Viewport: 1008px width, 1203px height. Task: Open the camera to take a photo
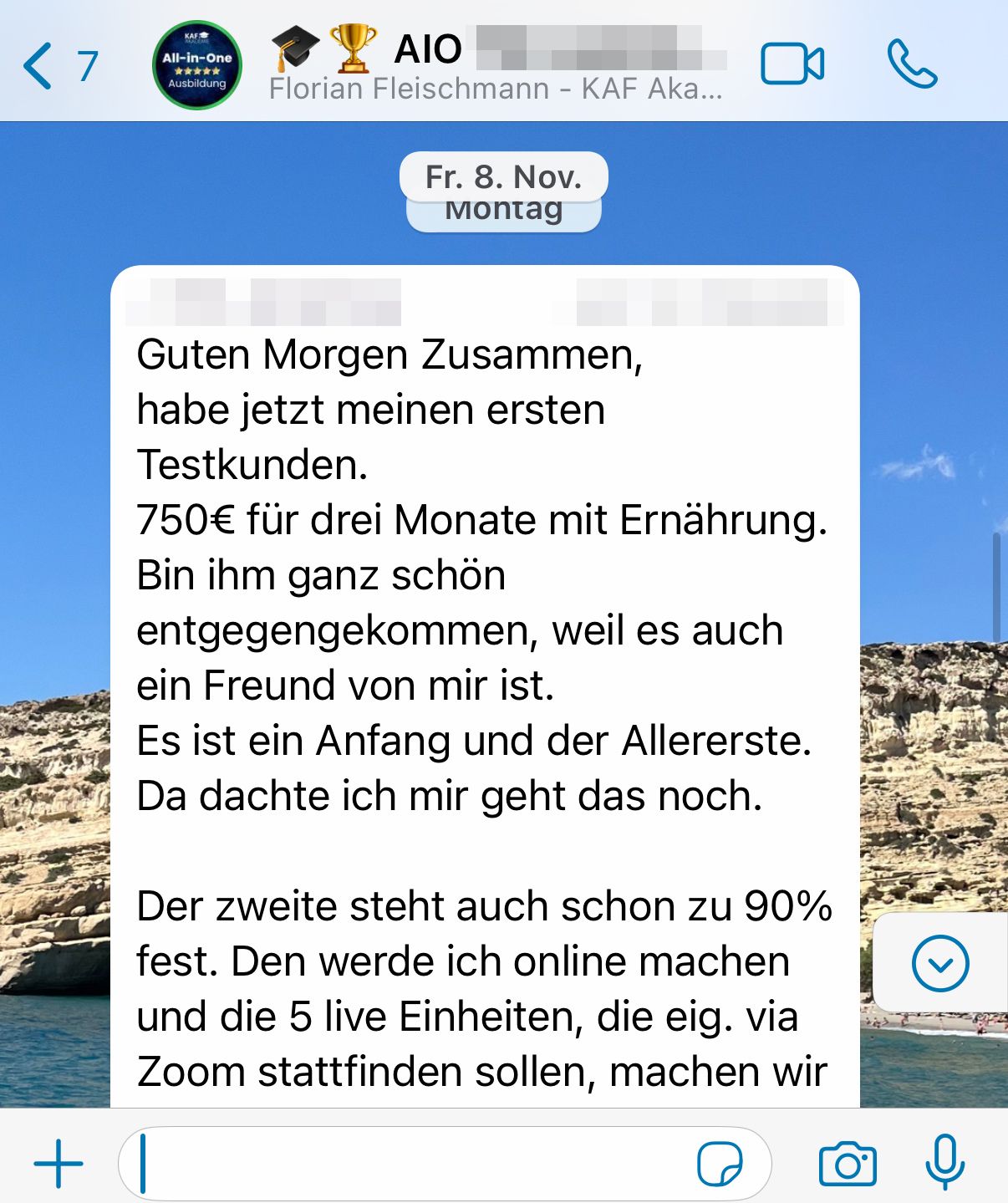click(848, 1164)
